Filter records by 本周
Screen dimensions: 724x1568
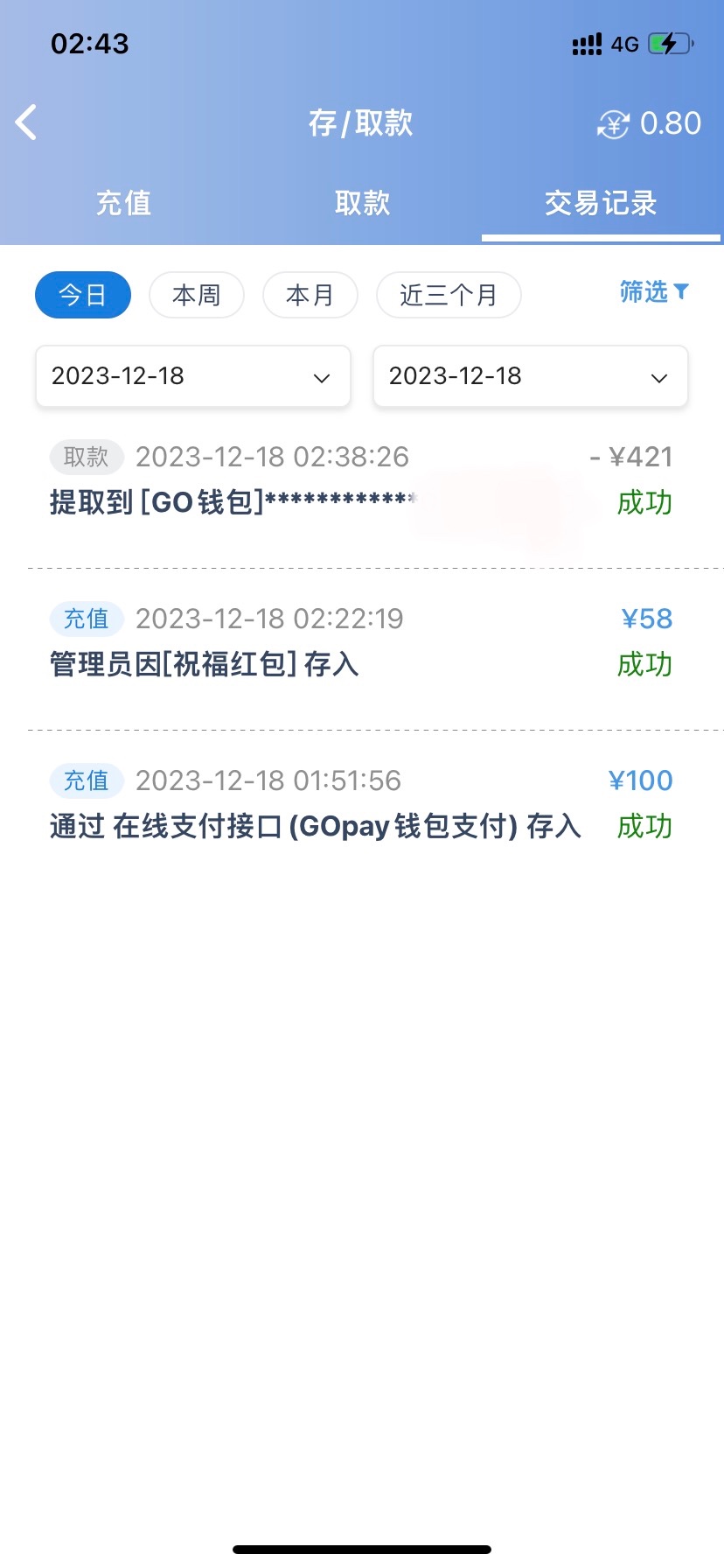197,295
